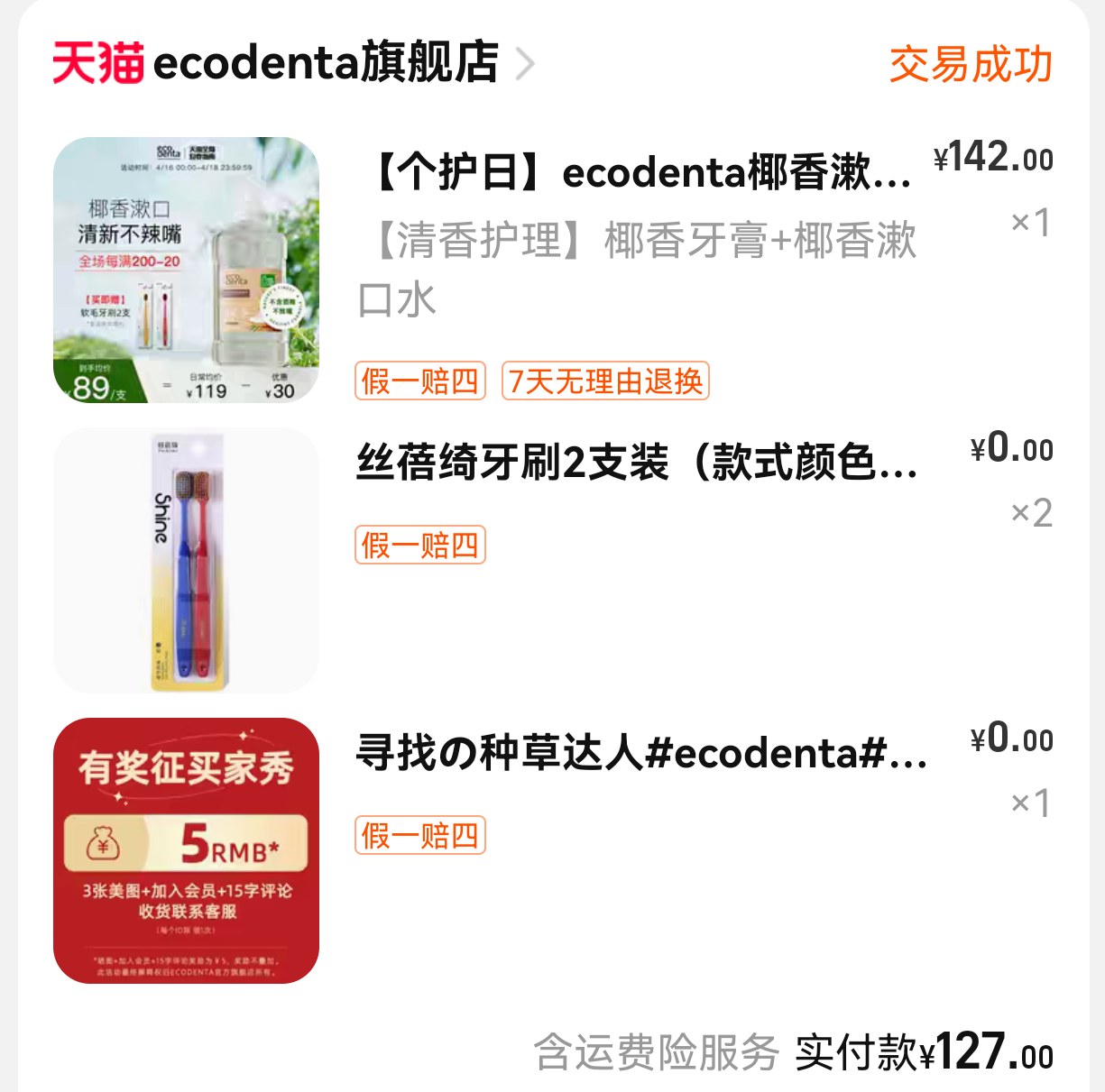Open the 丝蓓绮牙刷2支装 product image

186,560
